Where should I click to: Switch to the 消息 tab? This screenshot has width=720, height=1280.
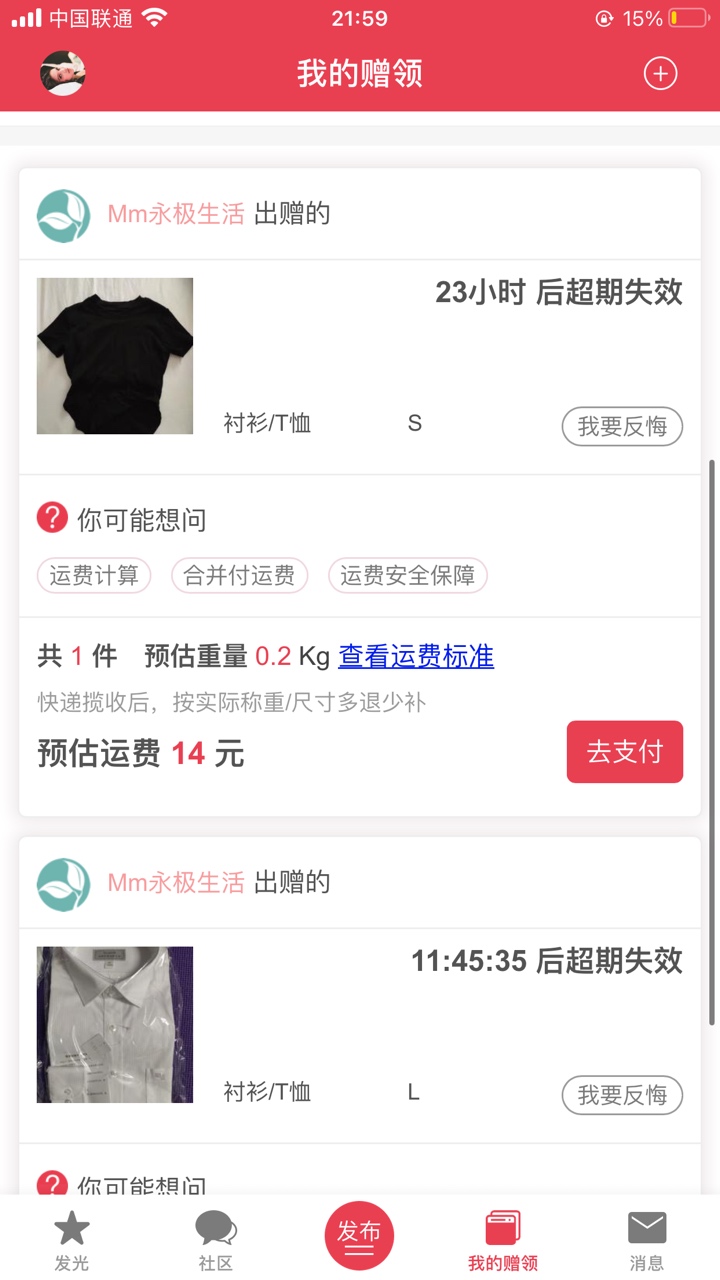tap(647, 1240)
